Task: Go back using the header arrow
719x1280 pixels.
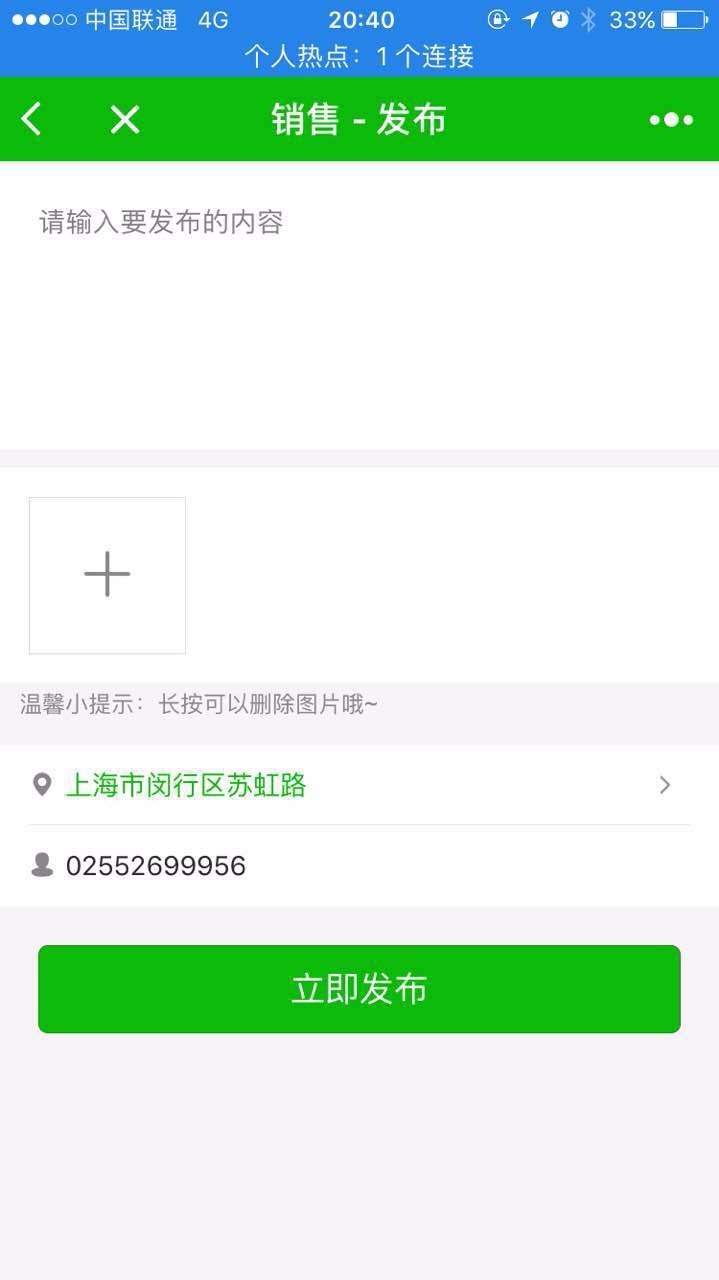Action: tap(32, 120)
